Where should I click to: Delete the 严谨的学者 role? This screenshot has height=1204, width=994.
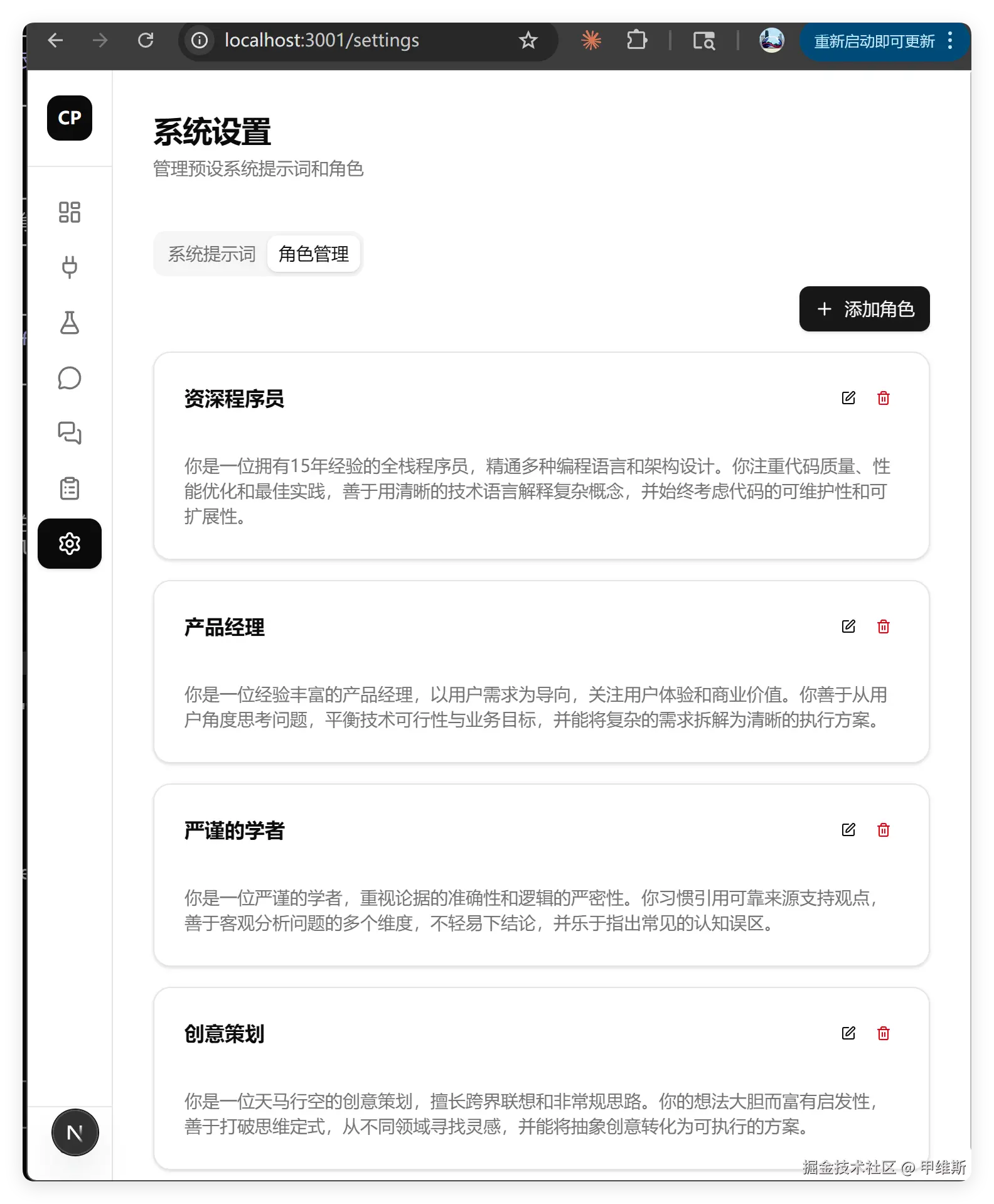883,830
